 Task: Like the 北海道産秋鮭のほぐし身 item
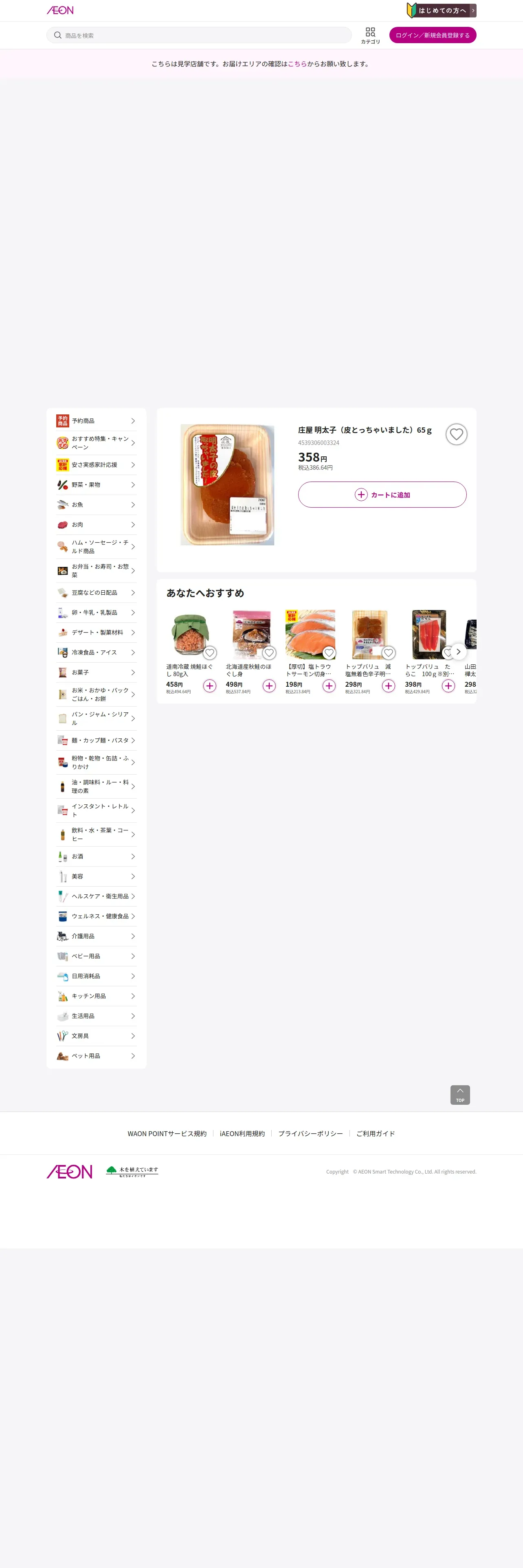269,653
